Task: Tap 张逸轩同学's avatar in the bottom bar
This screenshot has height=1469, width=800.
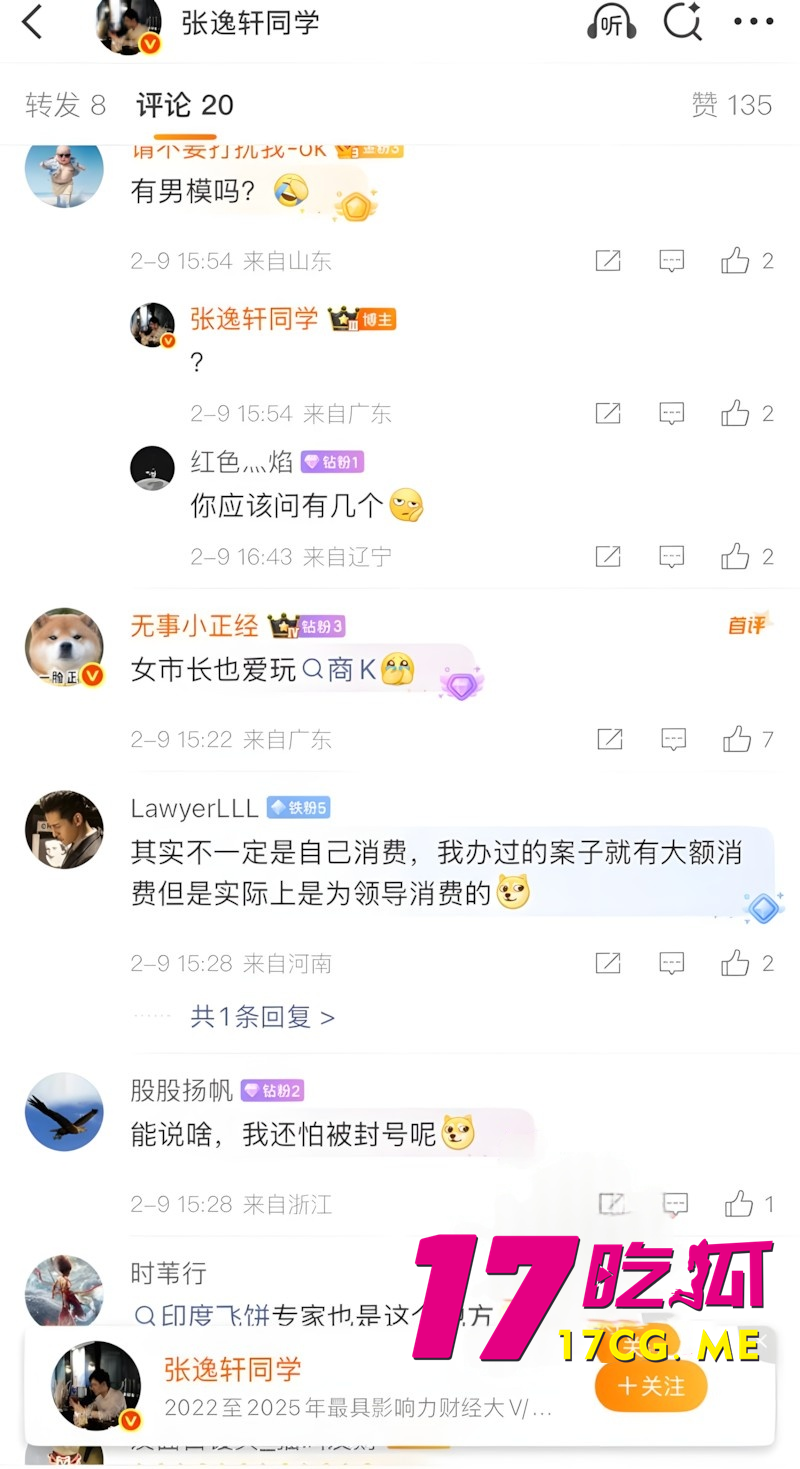Action: [95, 1387]
